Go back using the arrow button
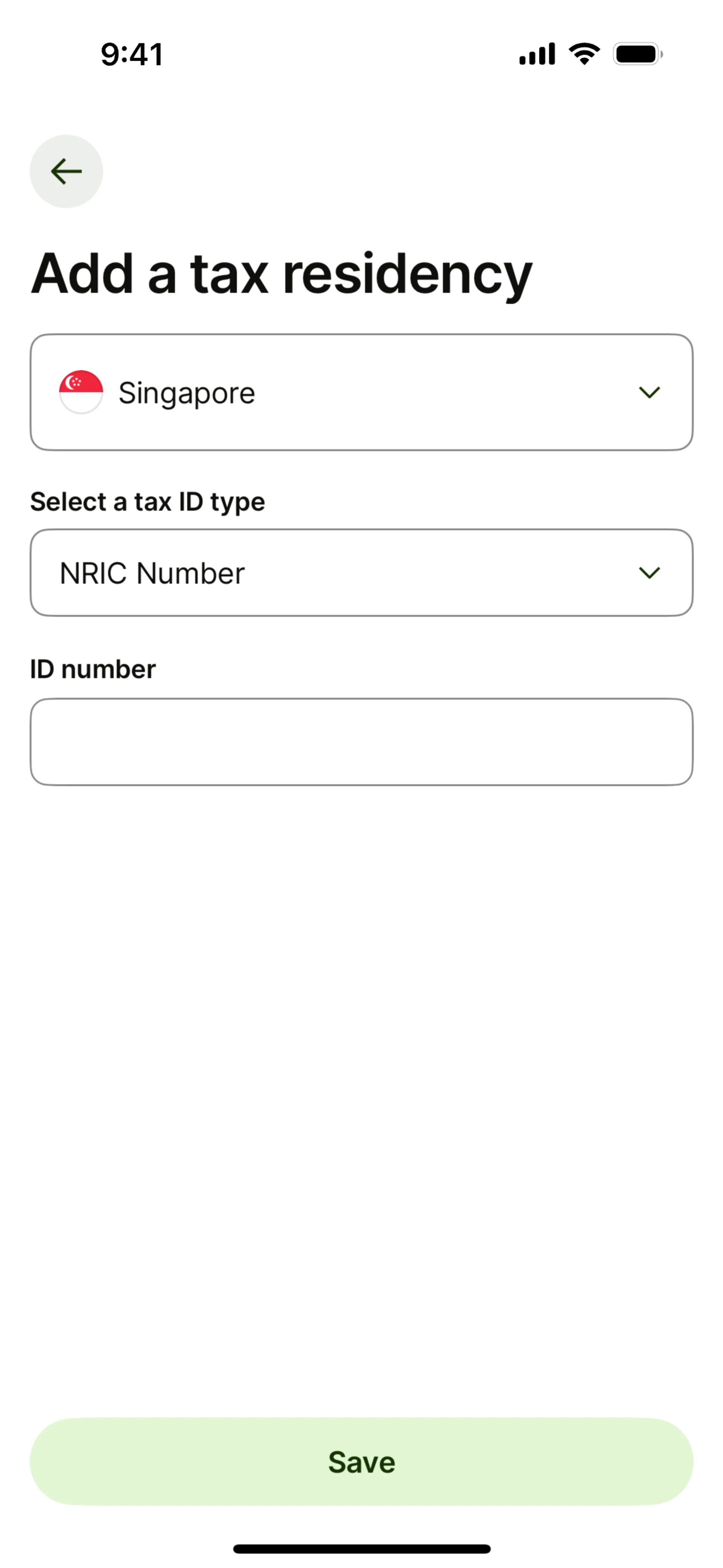Screen dimensions: 723x1568 click(66, 172)
